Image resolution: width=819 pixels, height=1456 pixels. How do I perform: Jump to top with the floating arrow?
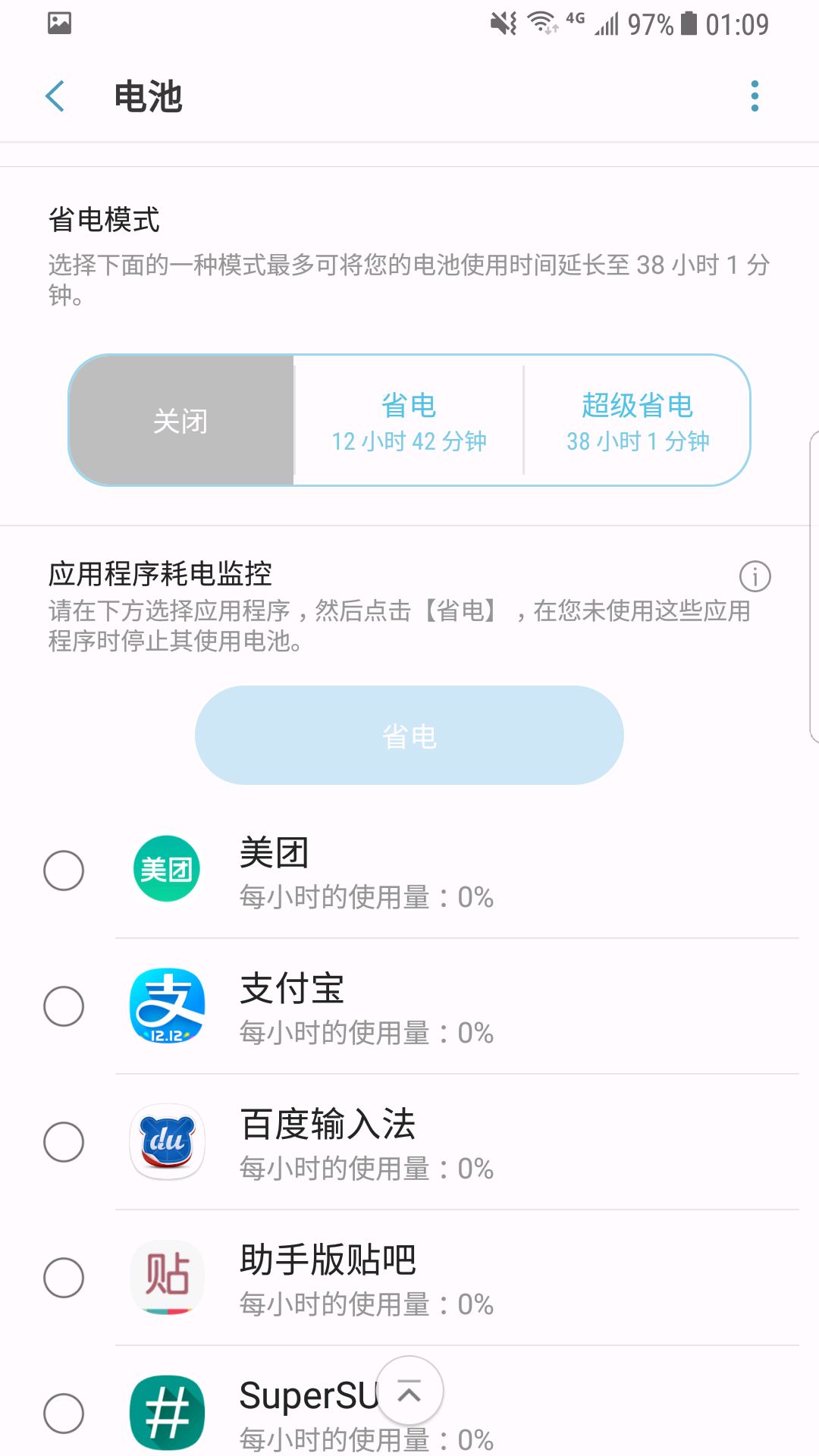pyautogui.click(x=409, y=1392)
